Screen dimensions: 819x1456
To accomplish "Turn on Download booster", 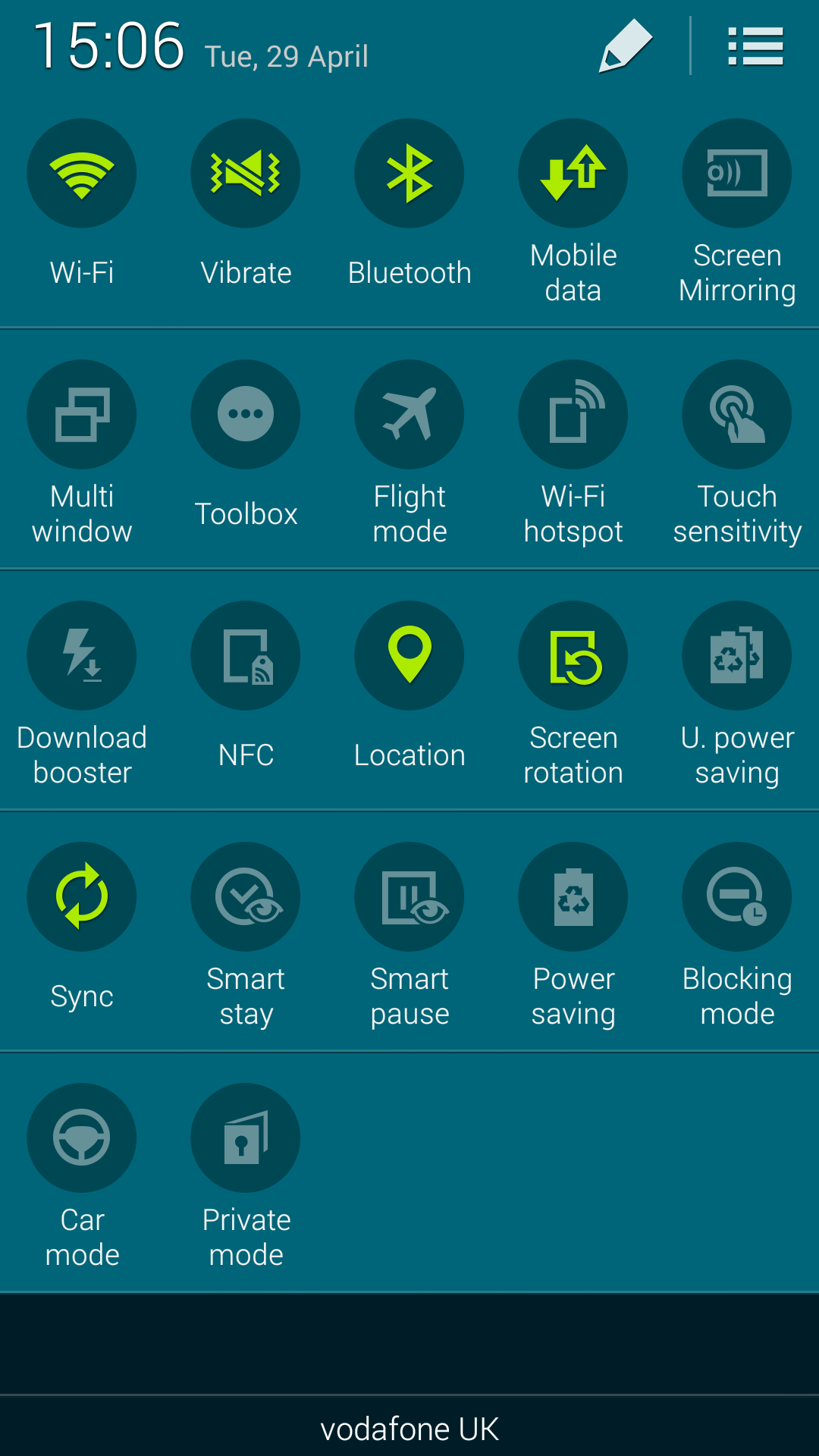I will [x=82, y=655].
